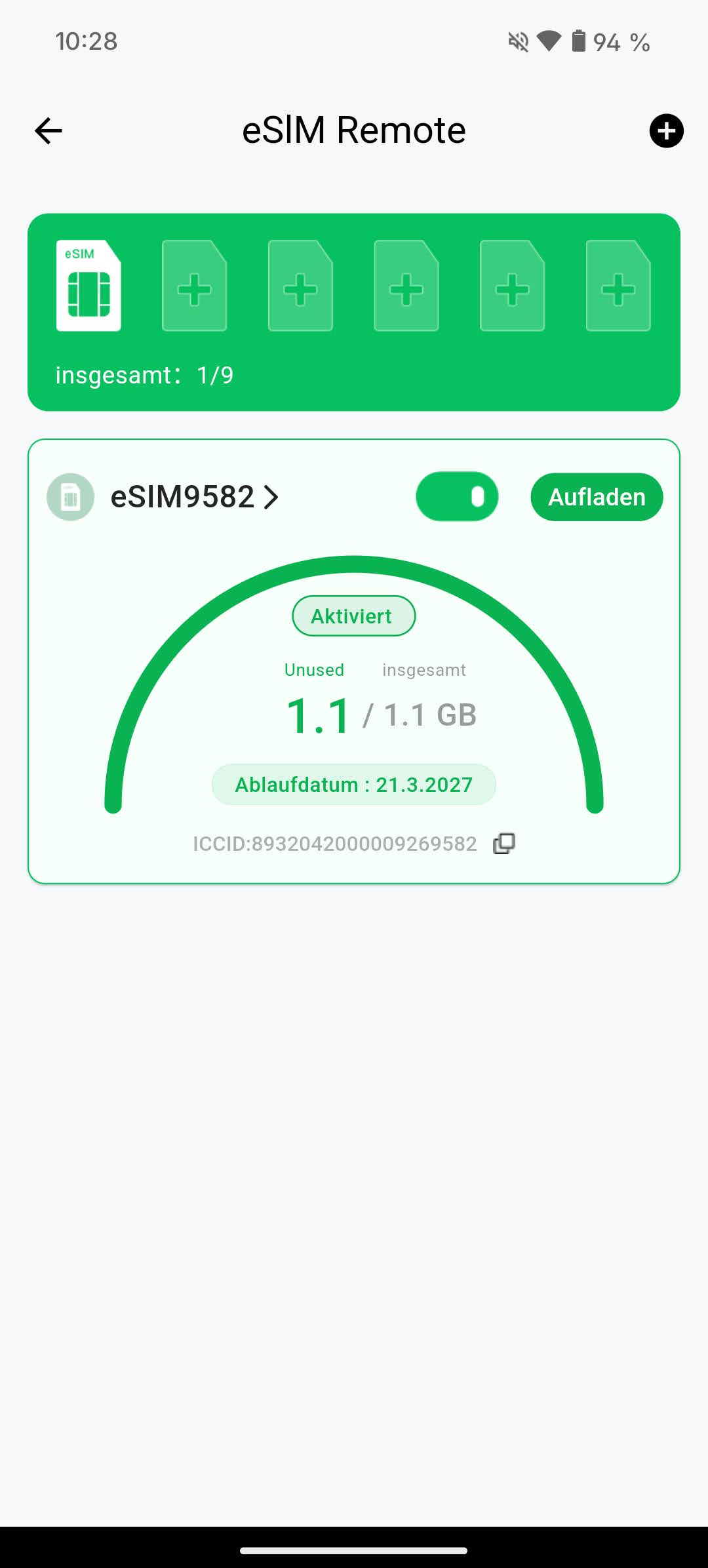The image size is (708, 1568).
Task: Open eSIM9582 details
Action: [x=195, y=497]
